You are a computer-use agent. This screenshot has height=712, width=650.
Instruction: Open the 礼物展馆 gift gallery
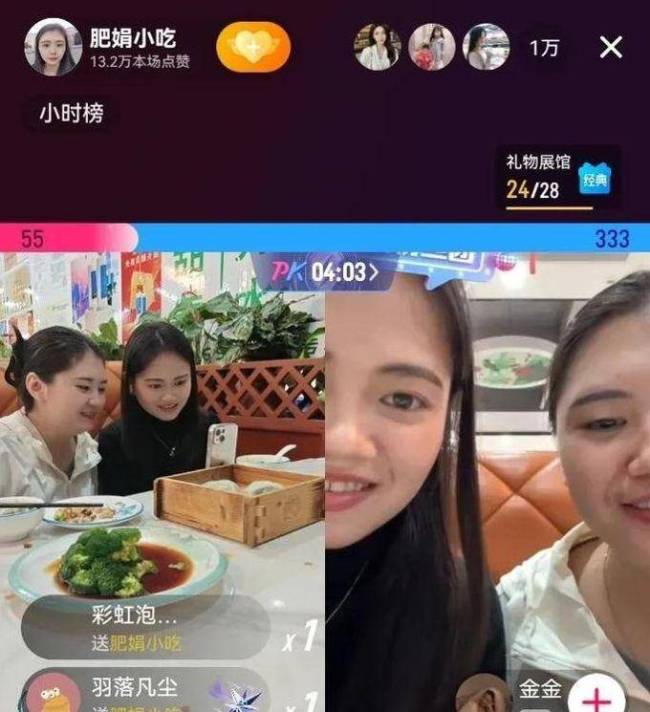(x=558, y=176)
